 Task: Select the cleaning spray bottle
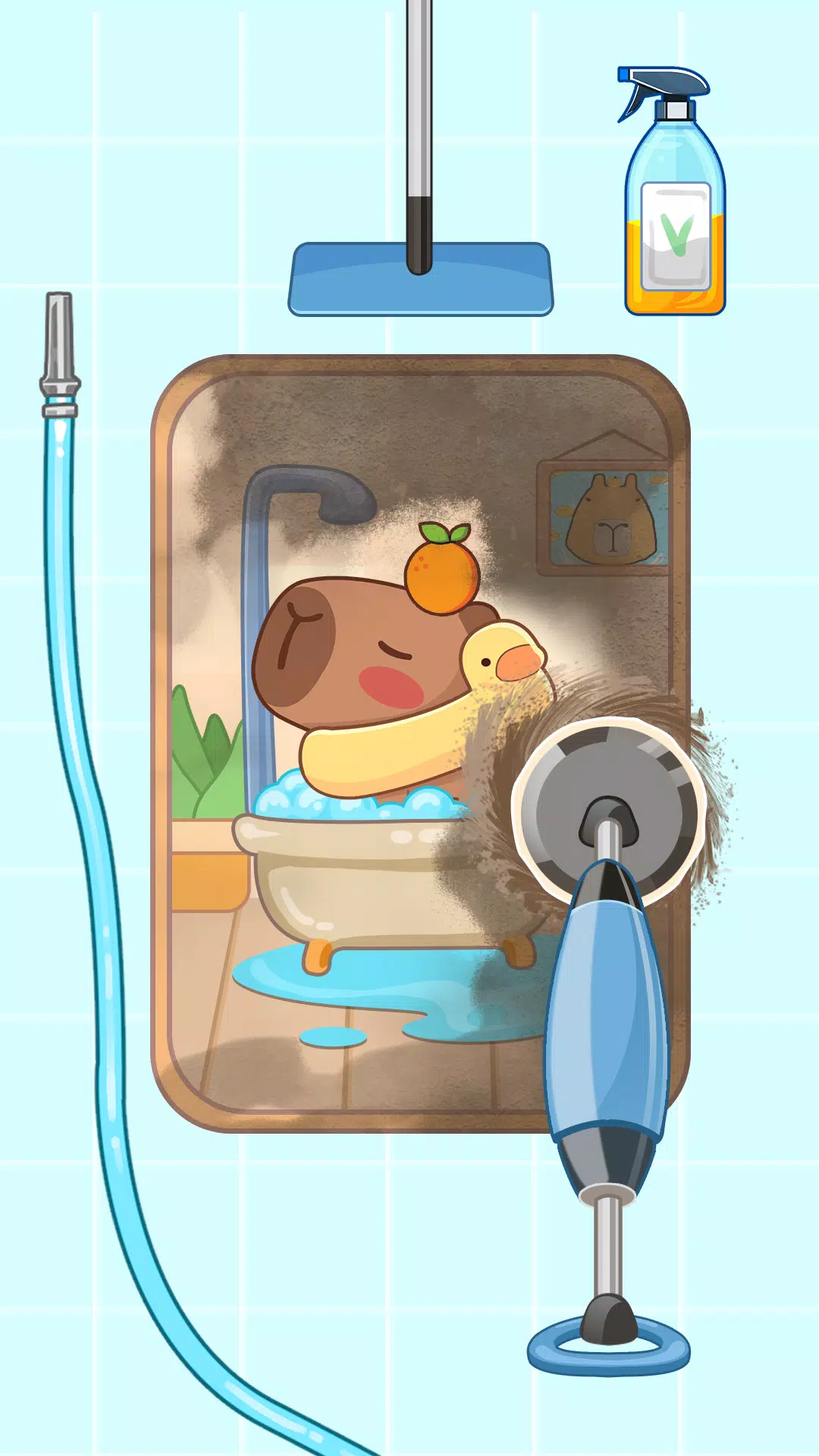click(x=673, y=220)
